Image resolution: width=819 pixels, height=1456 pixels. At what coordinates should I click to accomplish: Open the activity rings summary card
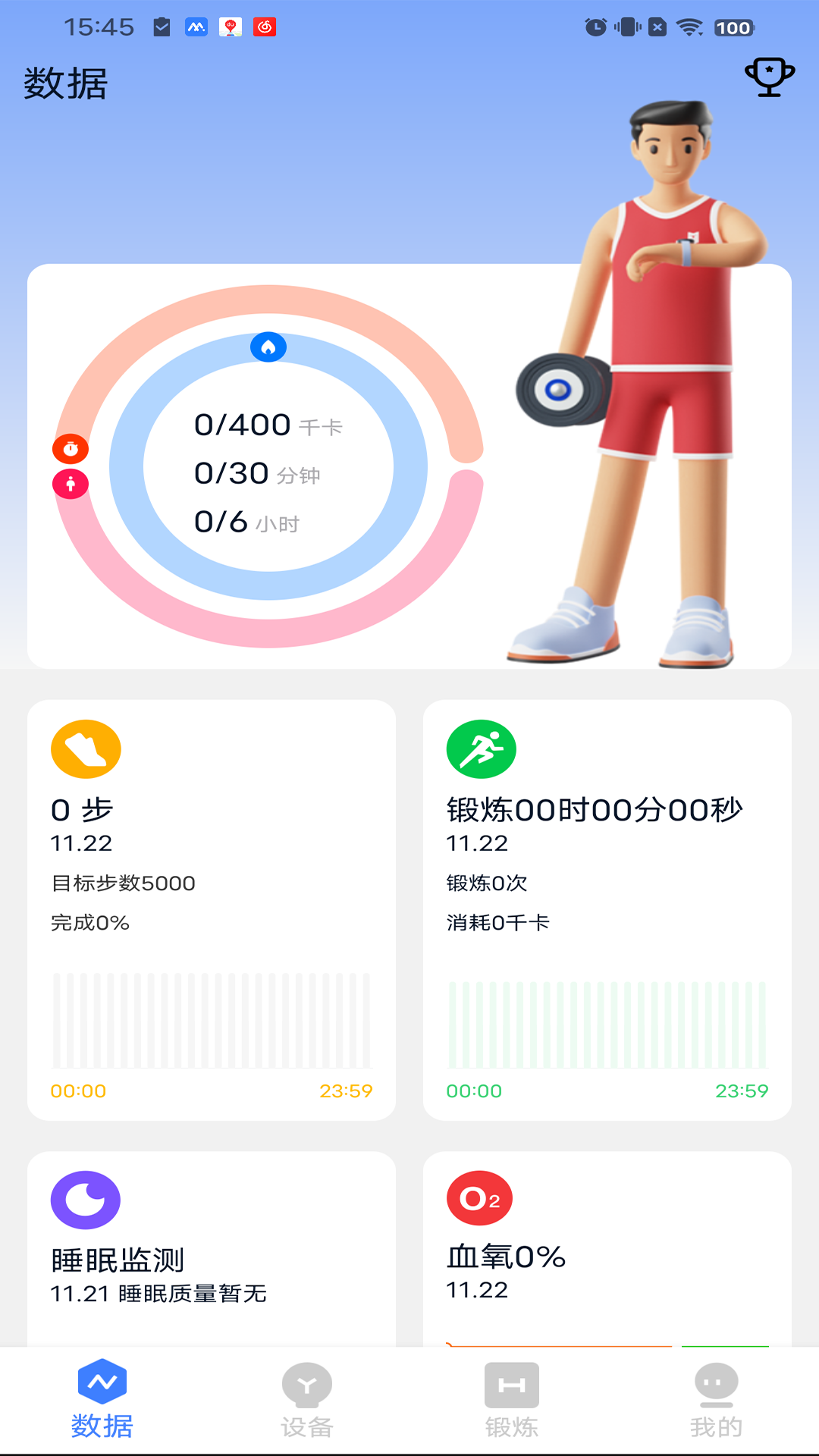tap(268, 467)
